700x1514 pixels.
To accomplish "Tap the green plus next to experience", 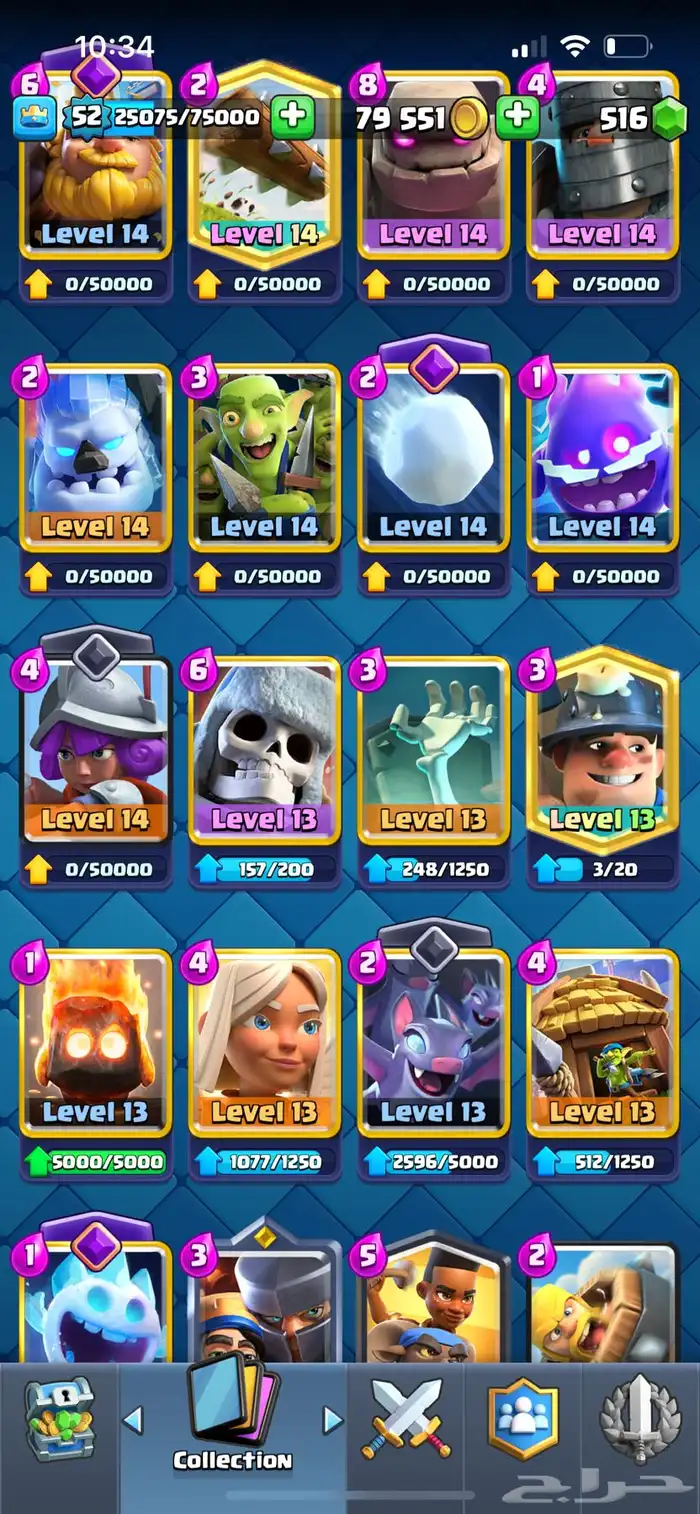I will click(x=292, y=119).
